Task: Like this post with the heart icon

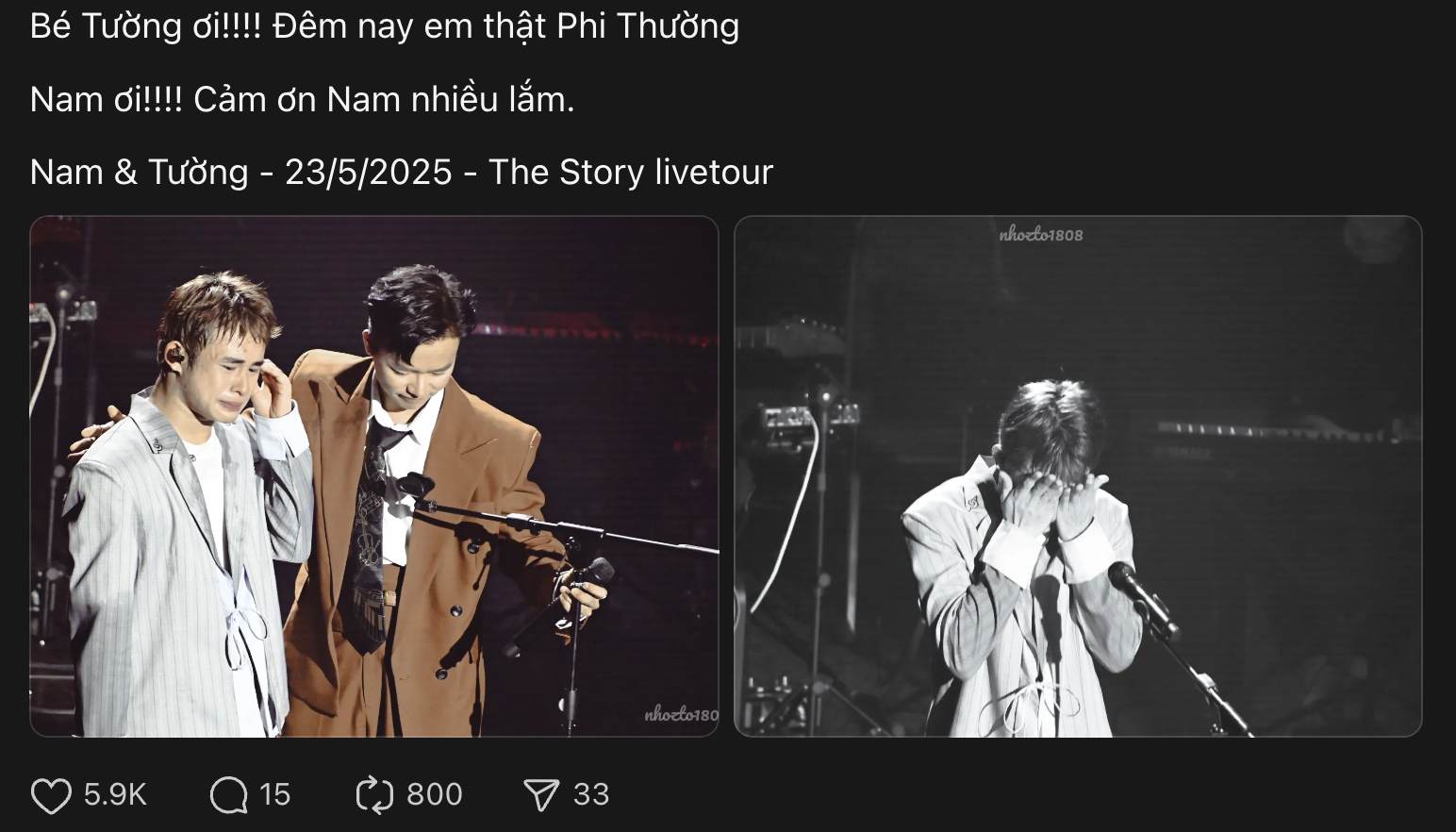Action: click(51, 795)
